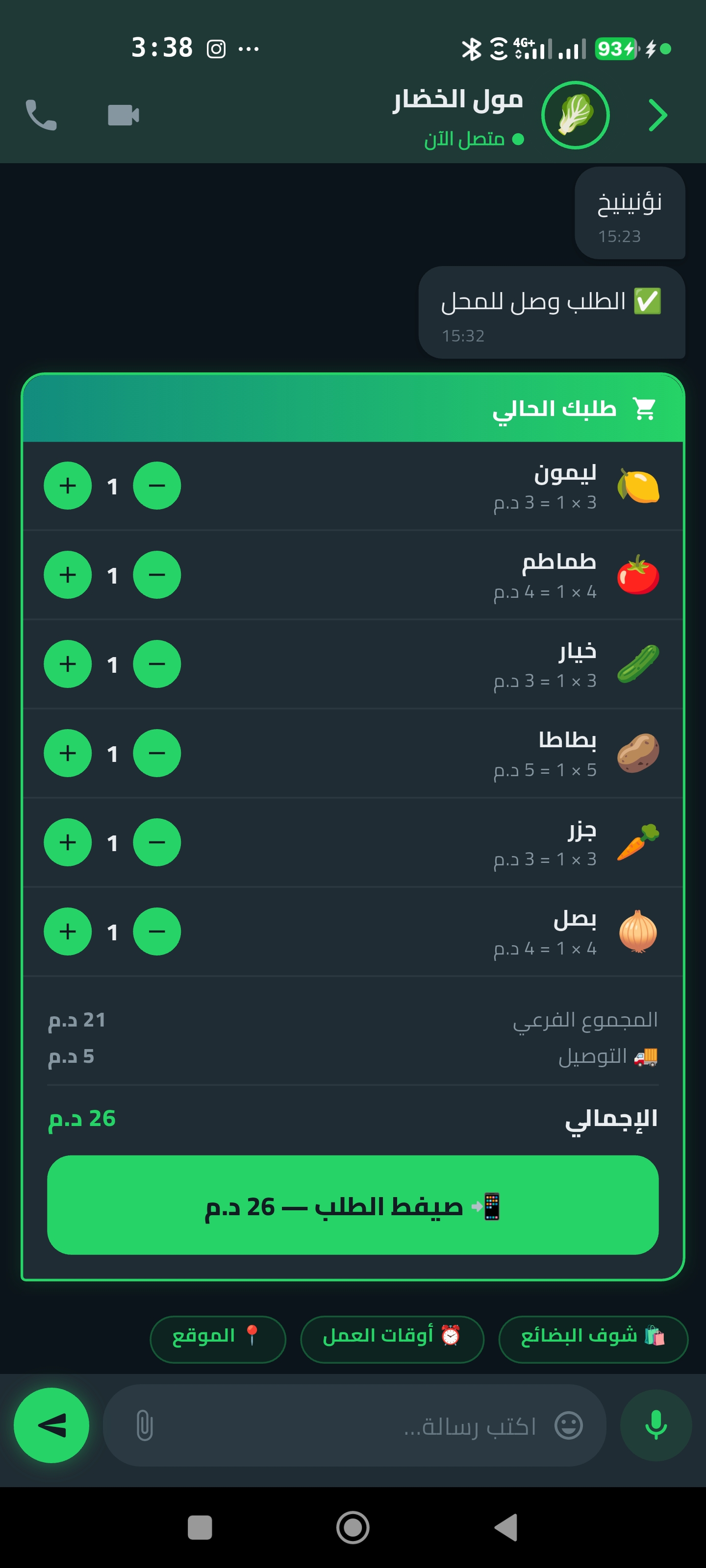Decrease the quantity of طماطم

click(x=156, y=575)
